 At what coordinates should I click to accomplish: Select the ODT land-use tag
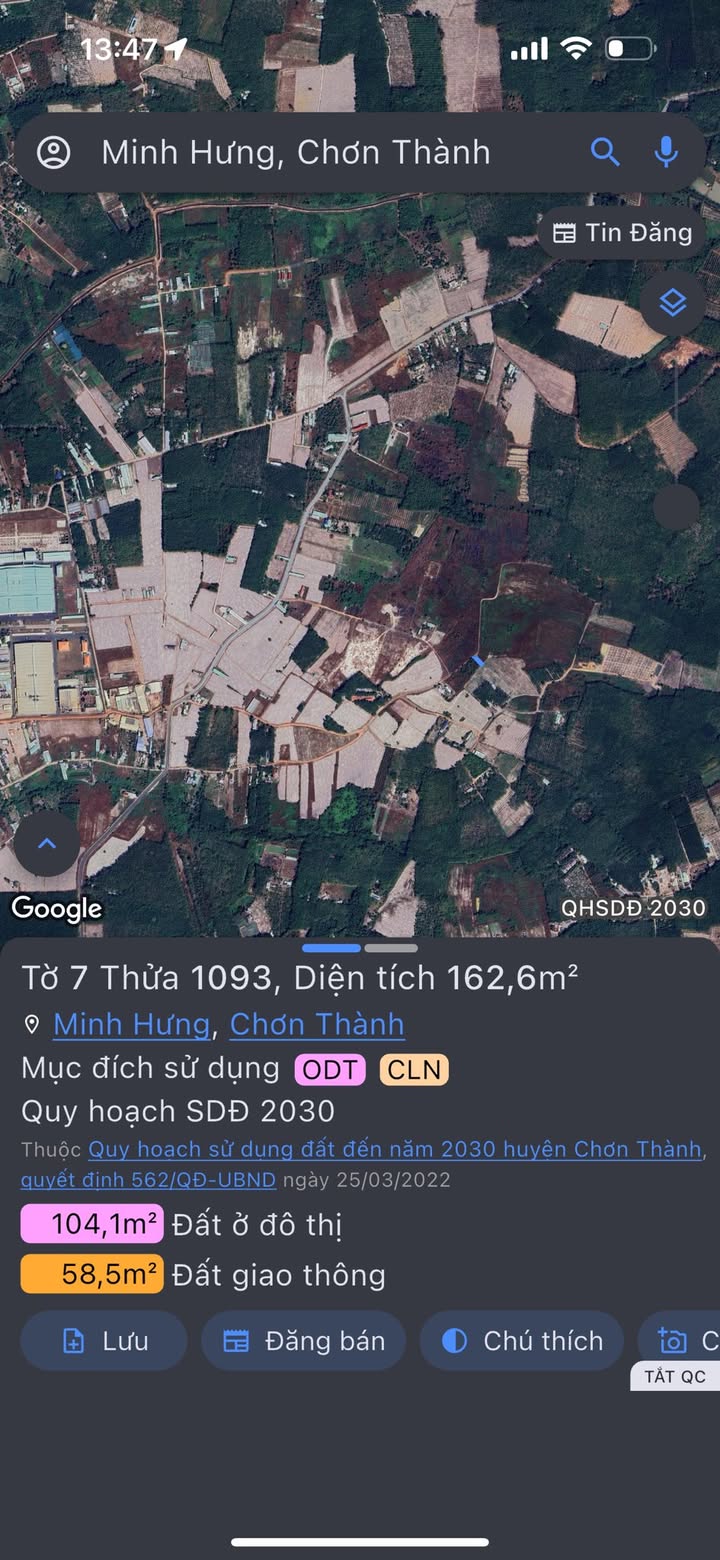click(x=330, y=1070)
